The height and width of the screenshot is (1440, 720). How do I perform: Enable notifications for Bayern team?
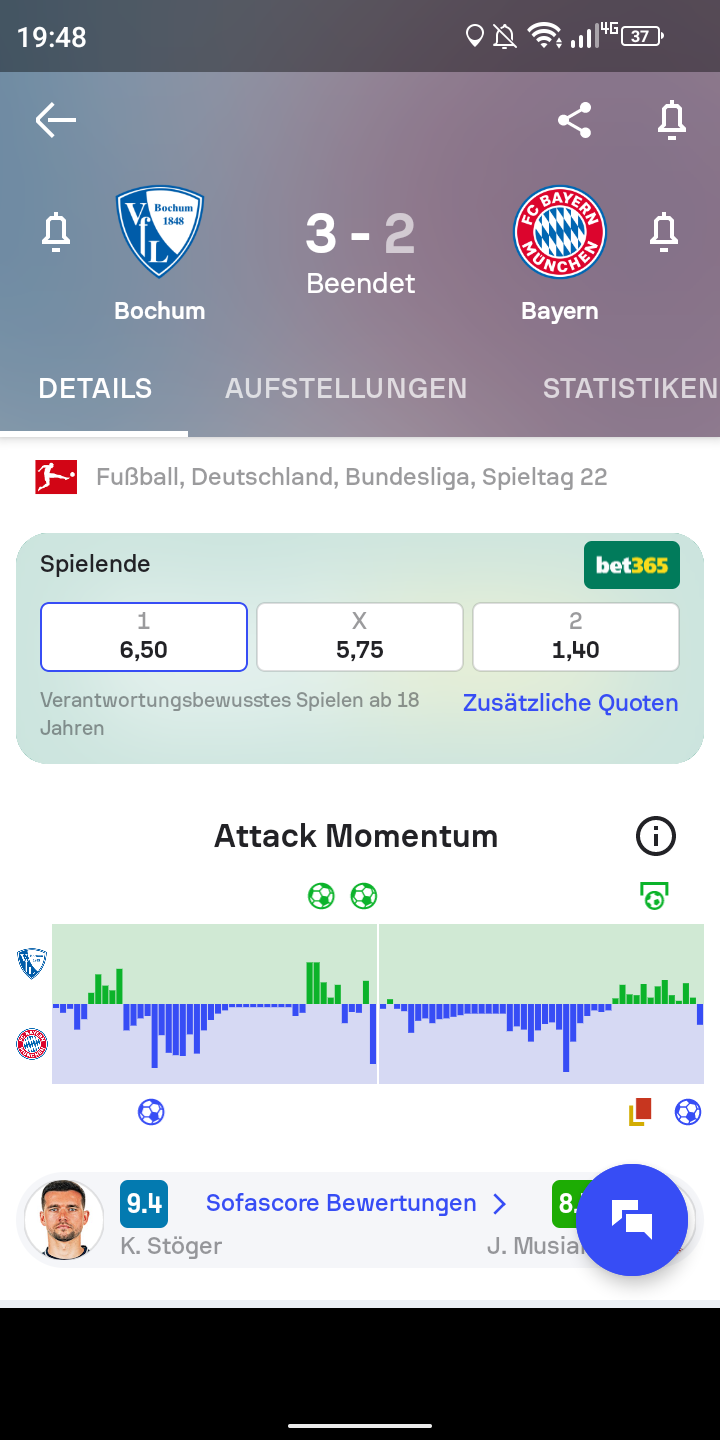(663, 233)
